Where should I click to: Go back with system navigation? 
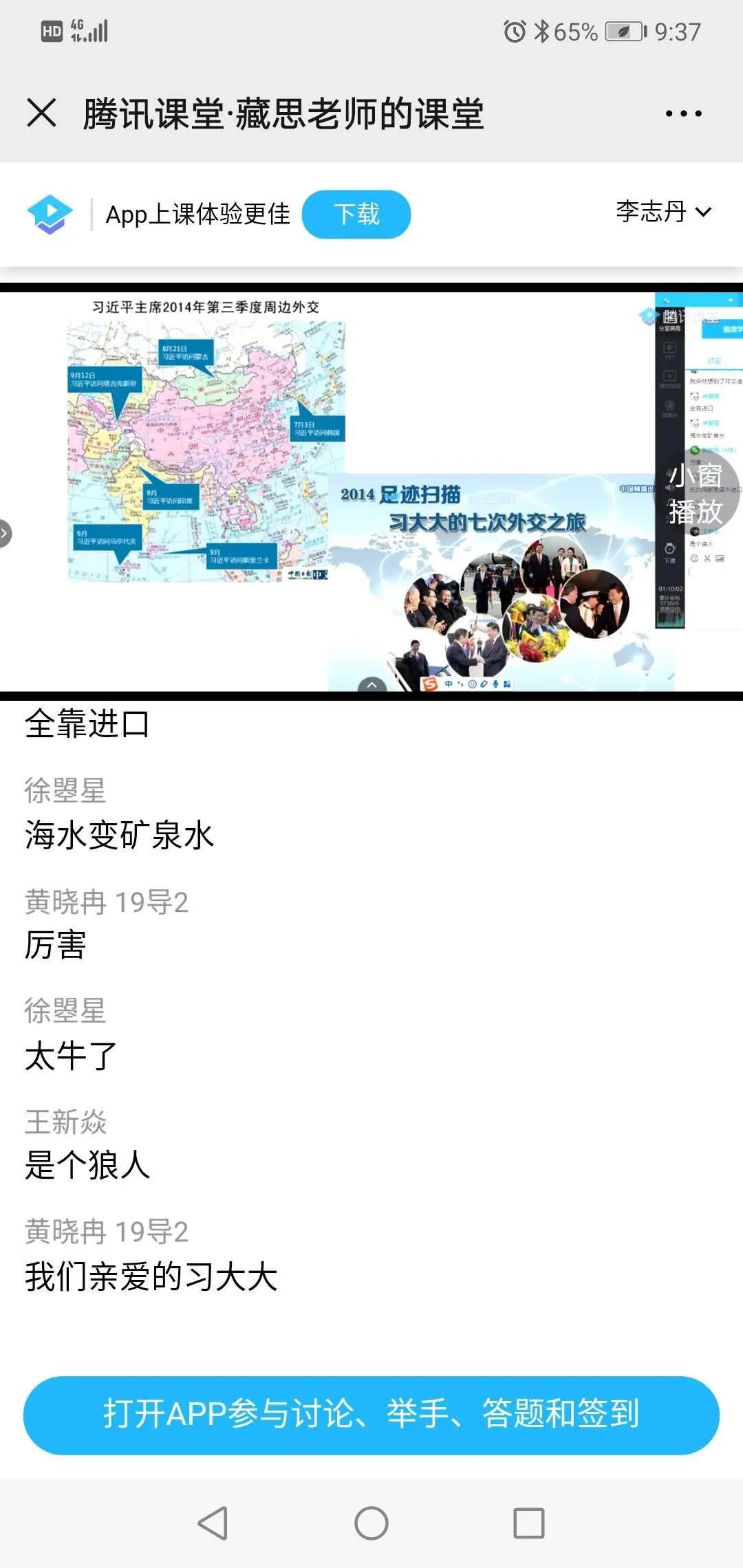click(x=213, y=1523)
